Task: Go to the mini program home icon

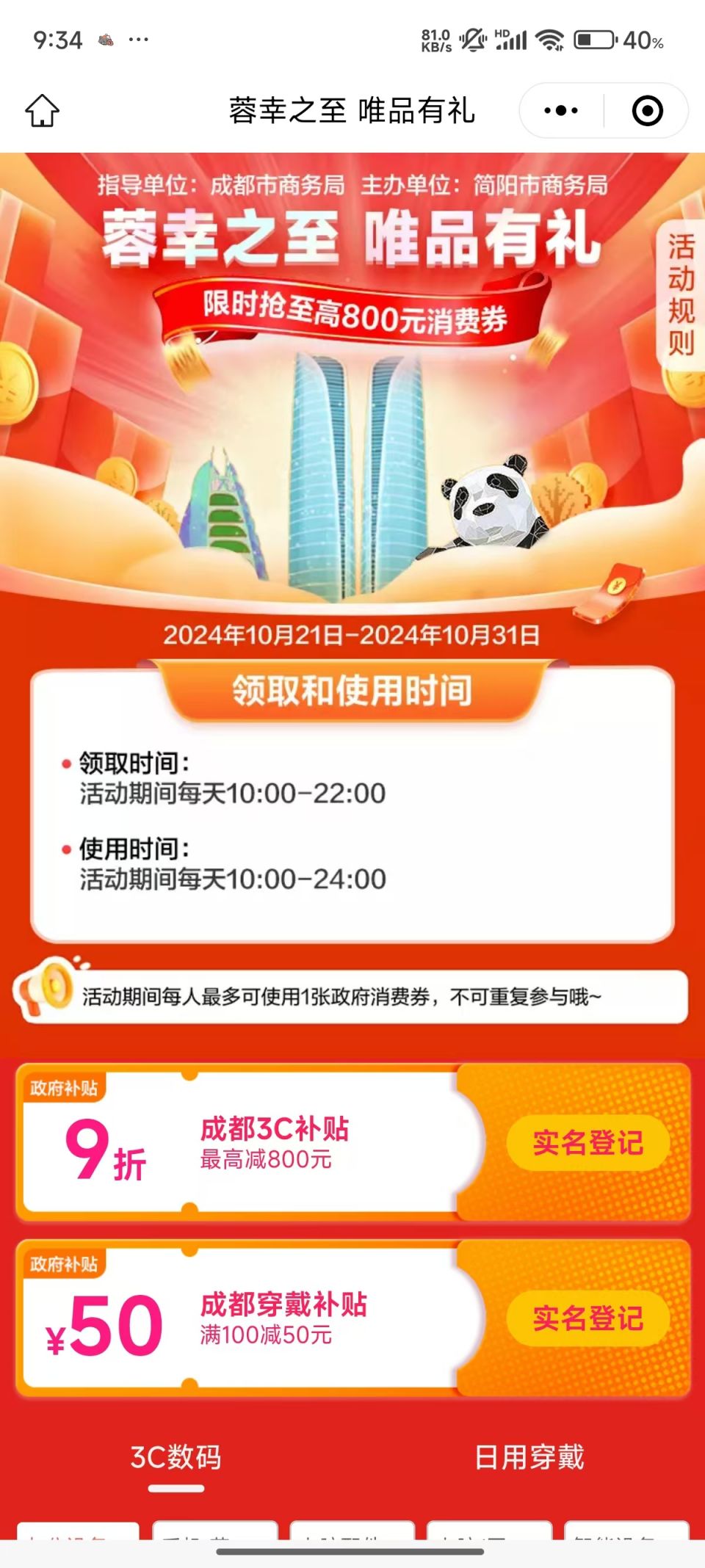Action: 42,111
